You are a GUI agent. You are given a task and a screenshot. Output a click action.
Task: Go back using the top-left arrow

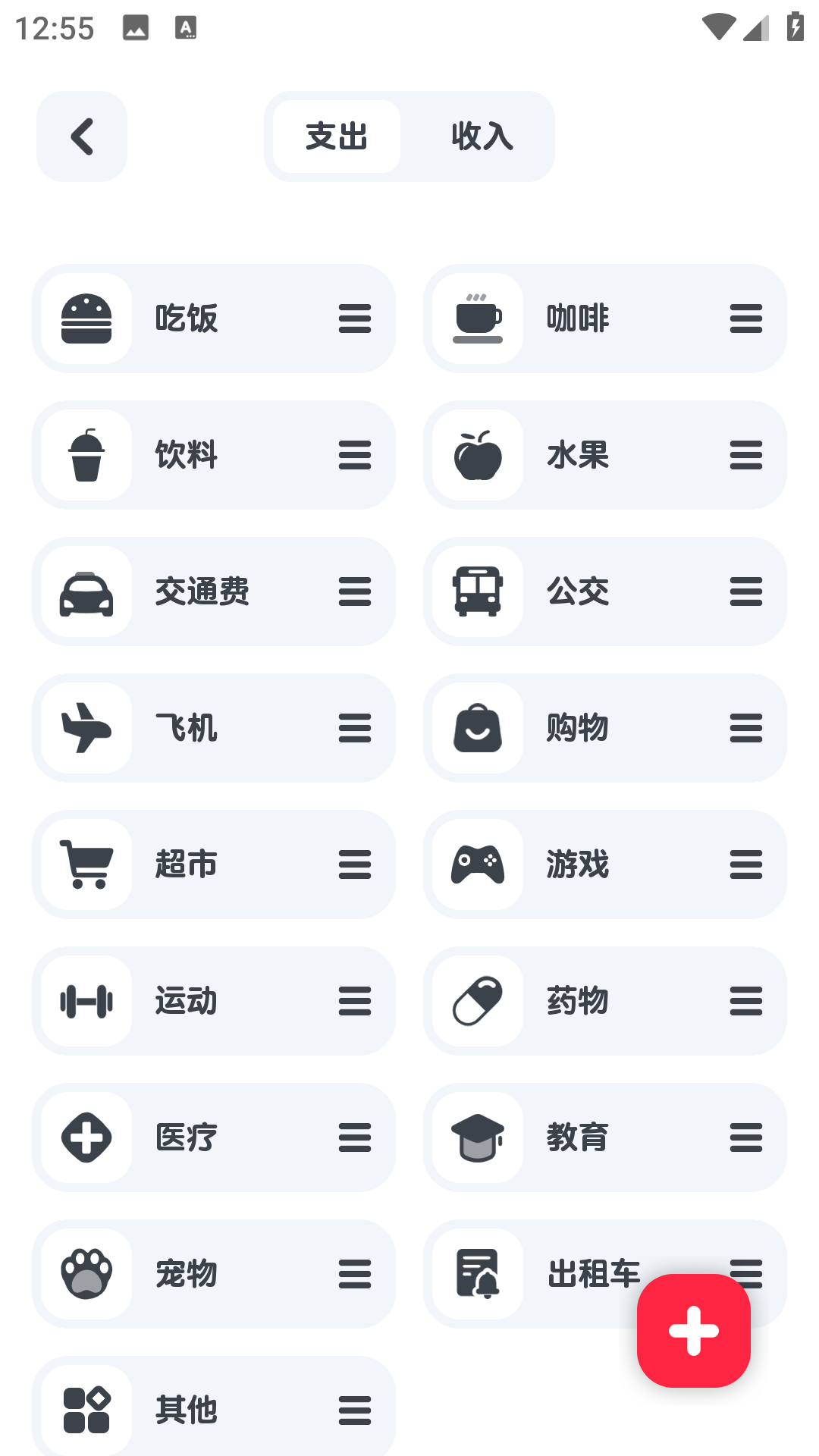(82, 136)
